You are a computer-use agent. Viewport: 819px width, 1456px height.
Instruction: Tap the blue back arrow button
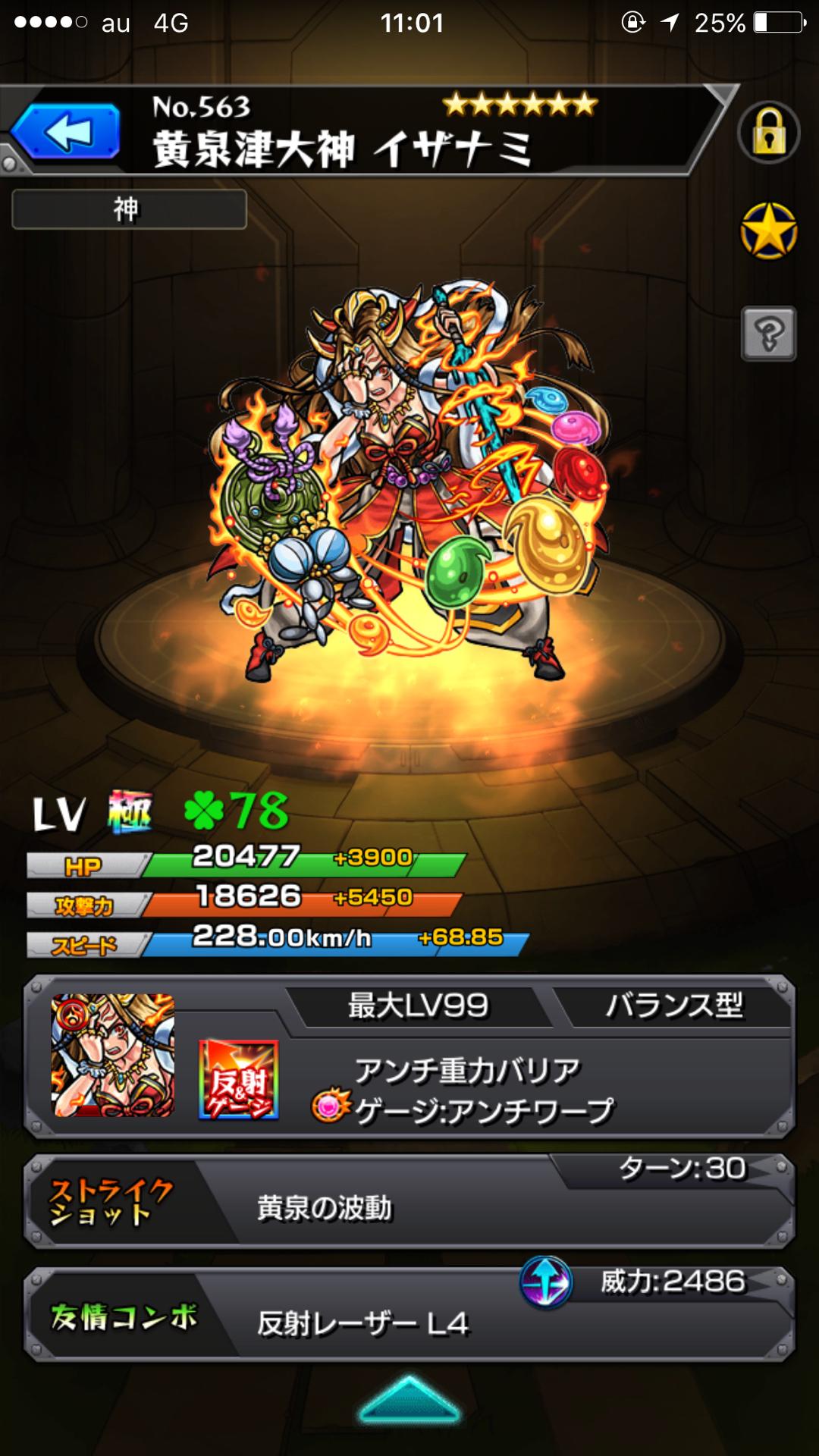[67, 133]
